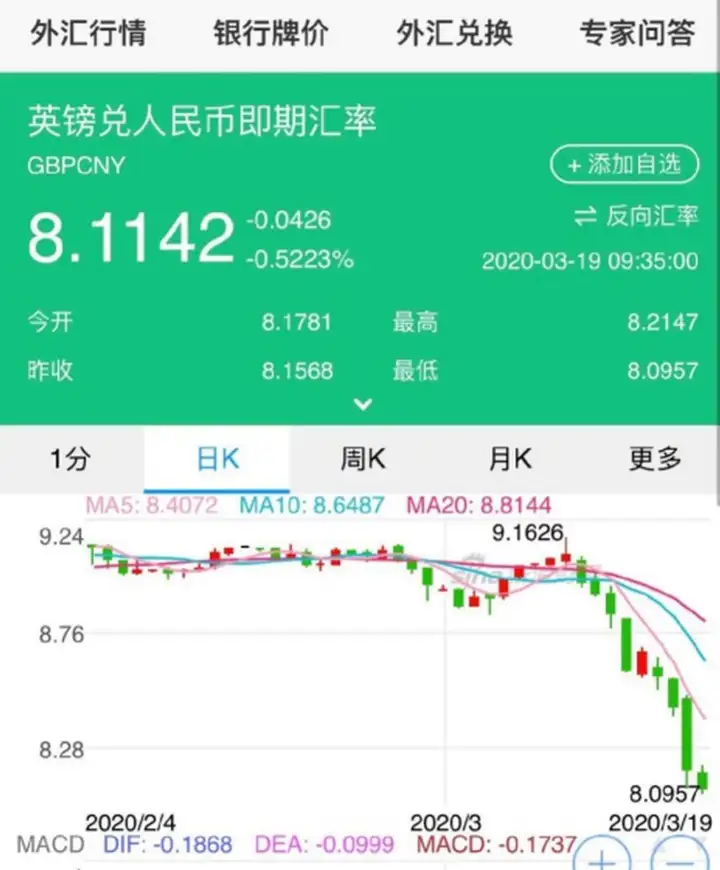Open the 银行牌价 tab
The width and height of the screenshot is (720, 870).
[270, 33]
